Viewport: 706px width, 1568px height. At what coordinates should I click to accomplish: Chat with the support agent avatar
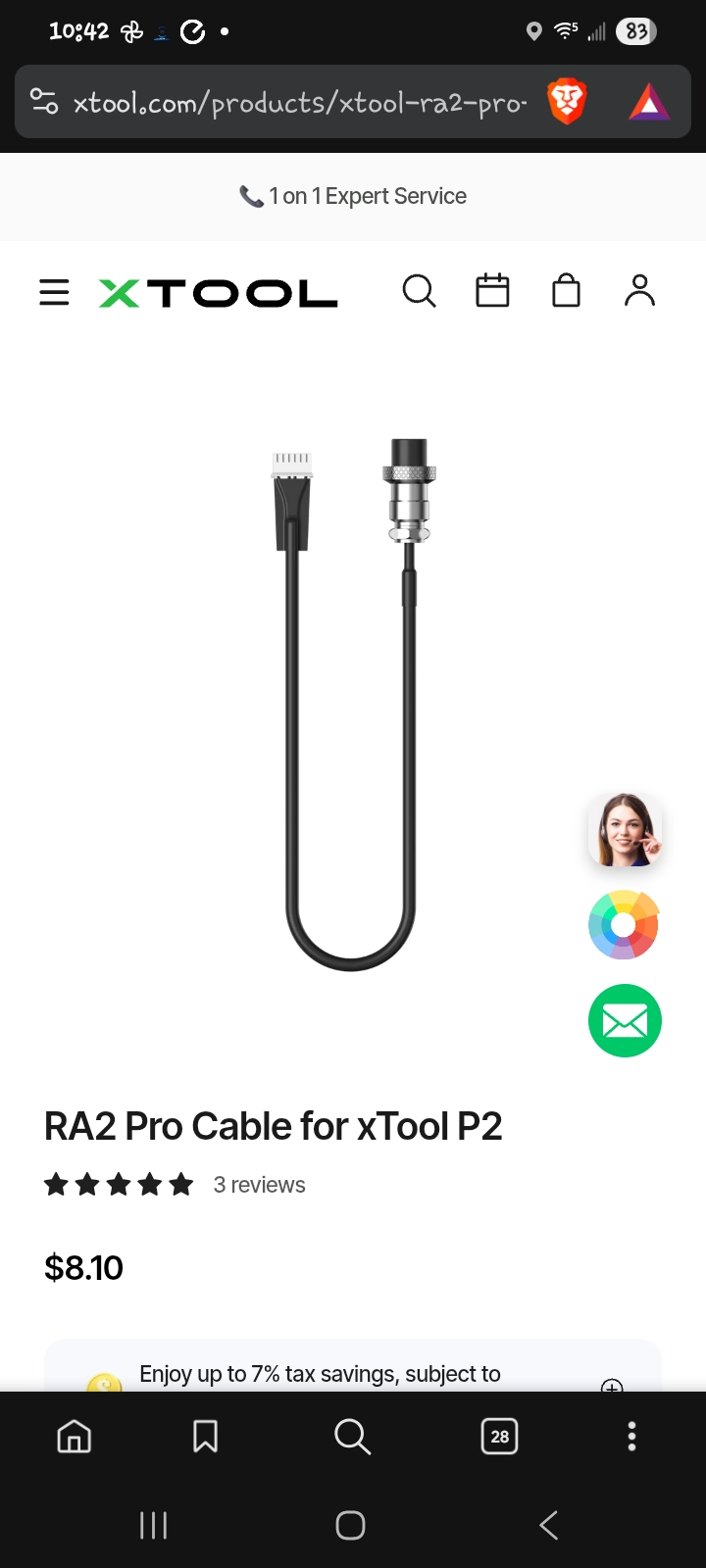[x=625, y=830]
